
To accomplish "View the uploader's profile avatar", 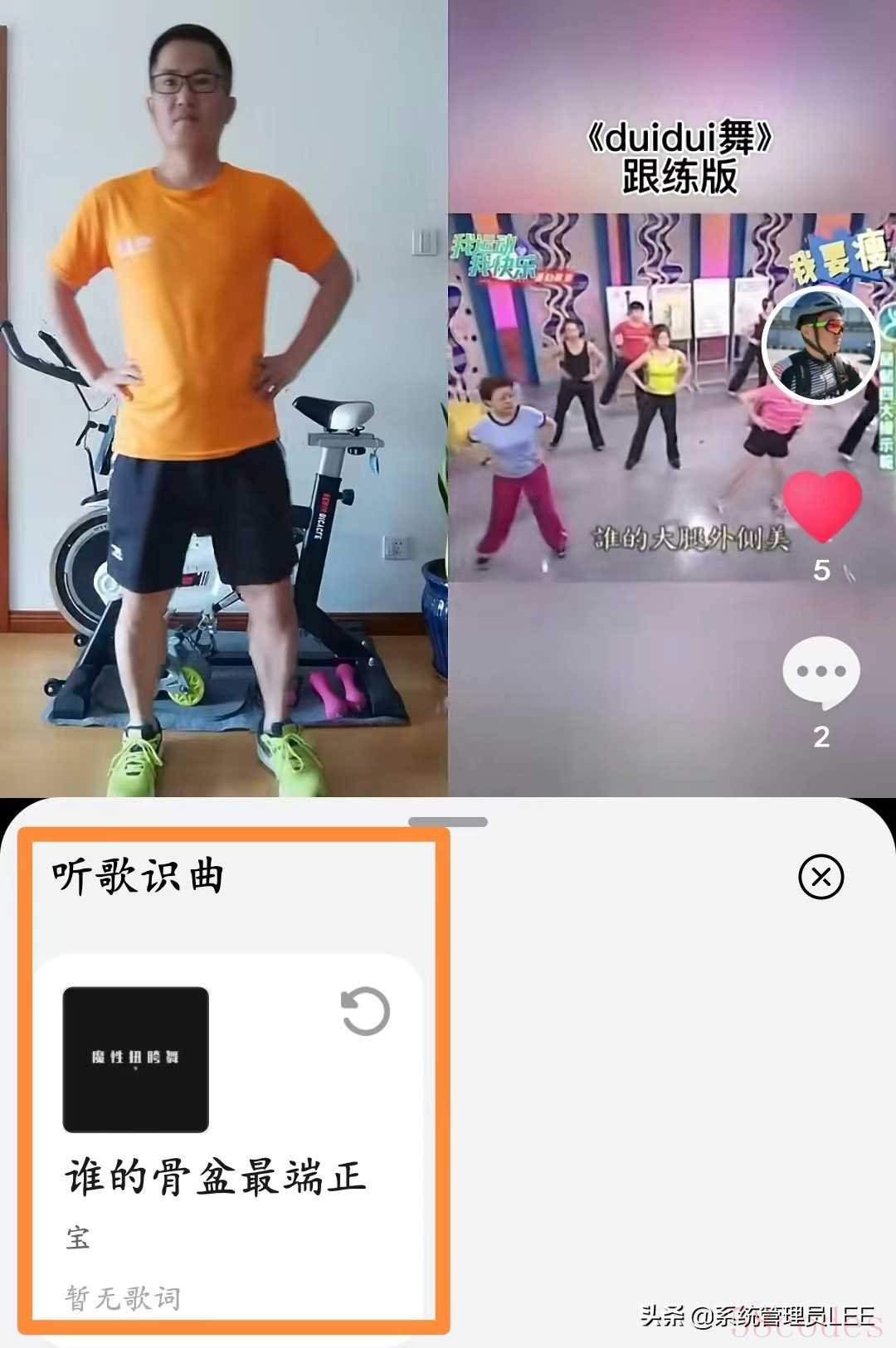I will [820, 344].
